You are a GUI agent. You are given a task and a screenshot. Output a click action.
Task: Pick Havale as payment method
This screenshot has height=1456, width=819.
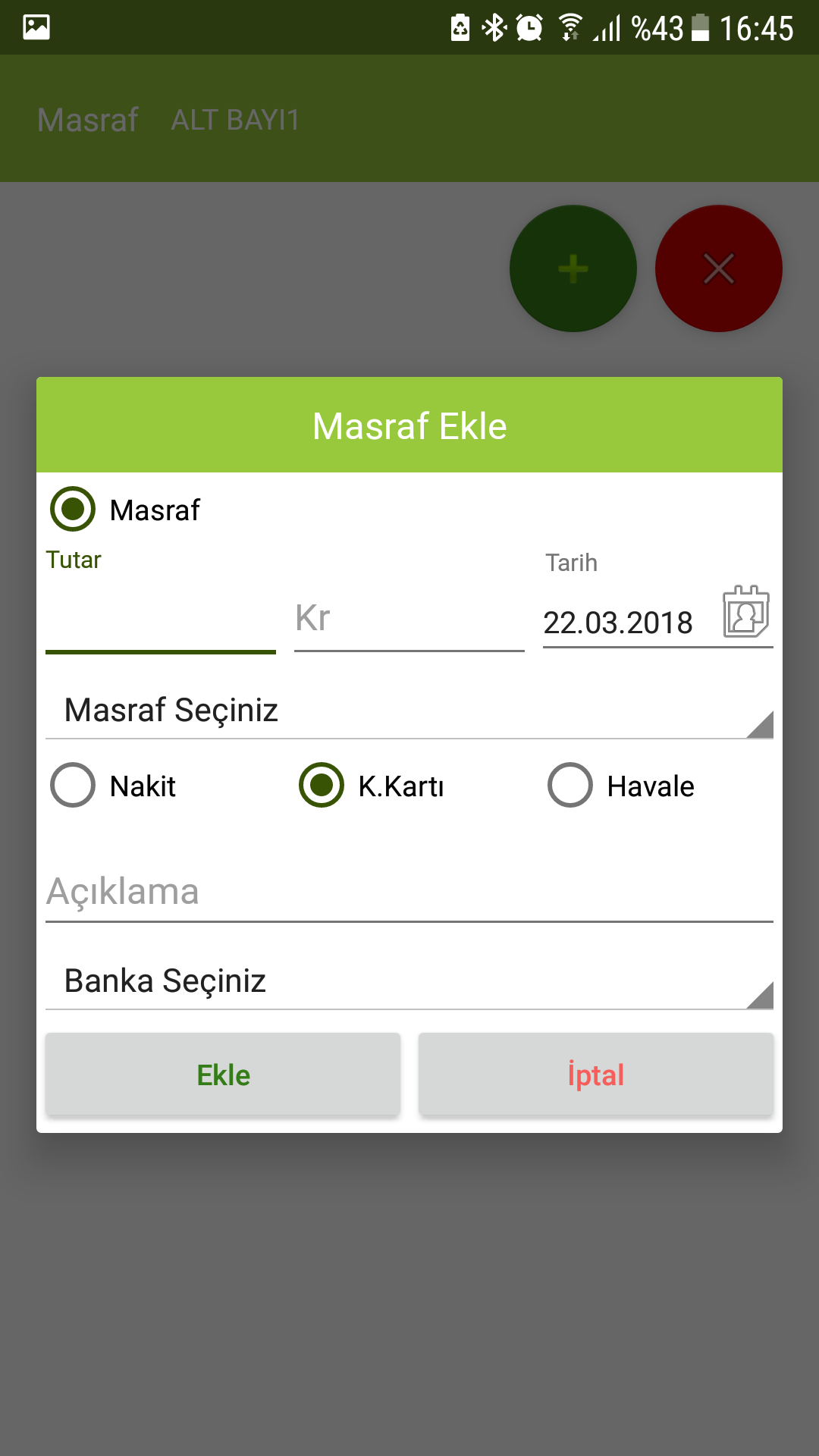point(570,785)
